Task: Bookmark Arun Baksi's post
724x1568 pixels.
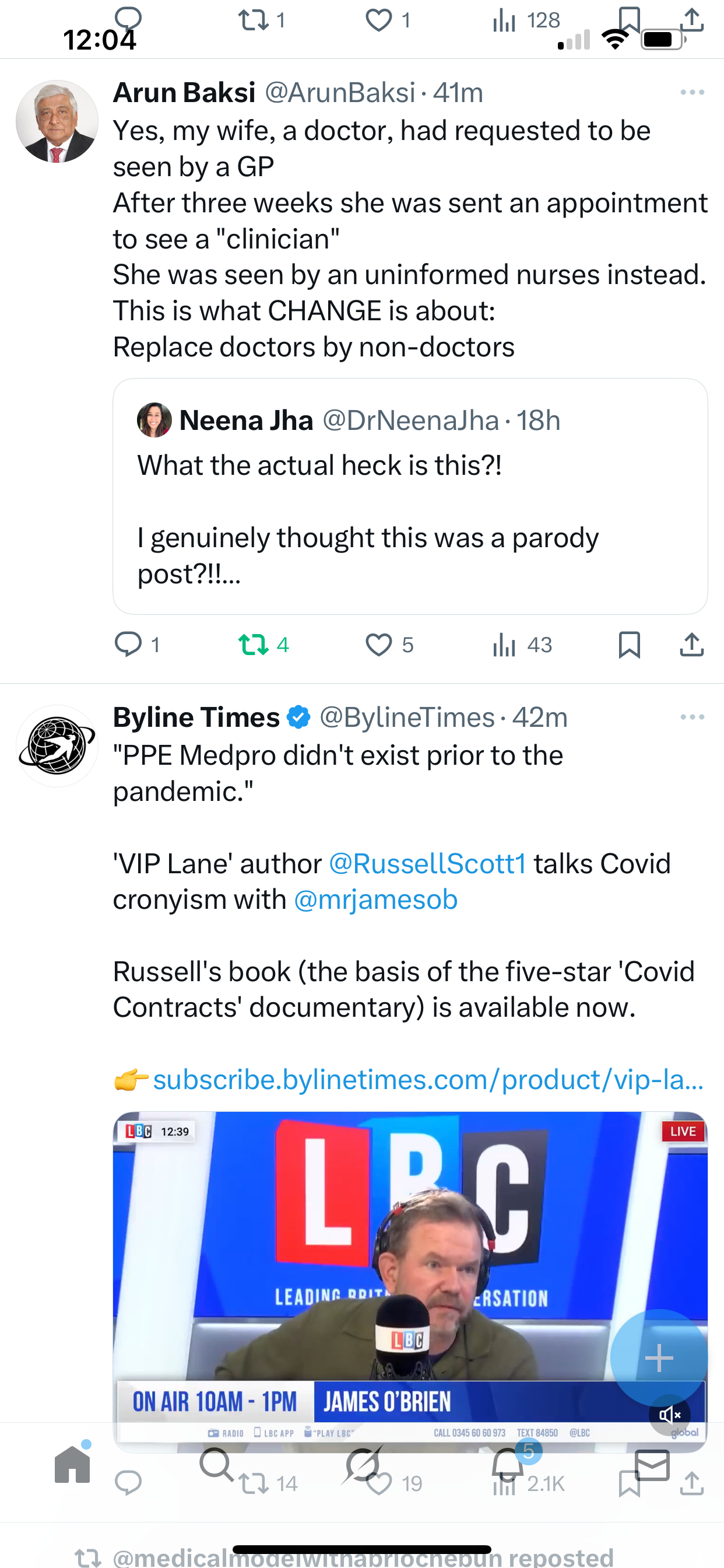Action: click(629, 645)
